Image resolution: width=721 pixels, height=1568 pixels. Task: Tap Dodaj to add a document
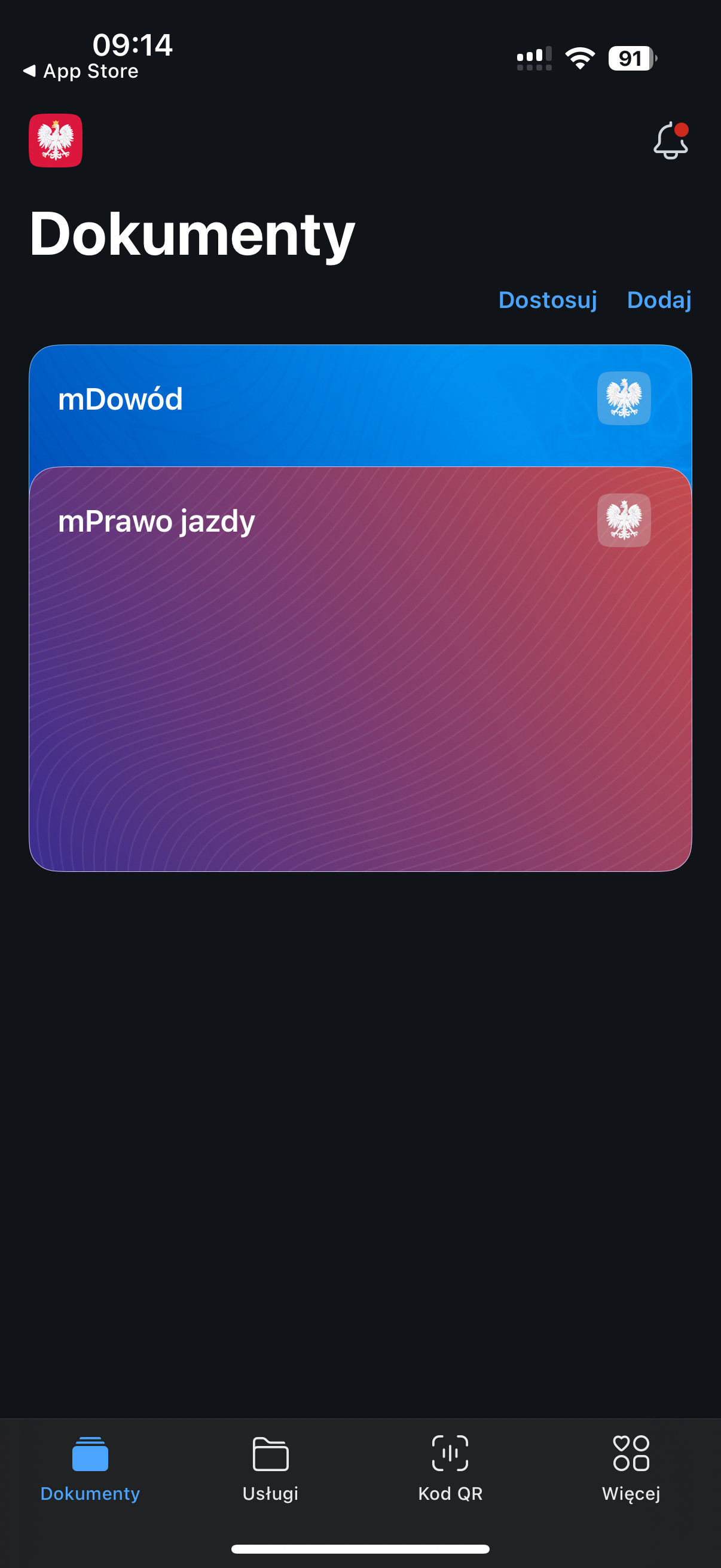click(x=659, y=300)
